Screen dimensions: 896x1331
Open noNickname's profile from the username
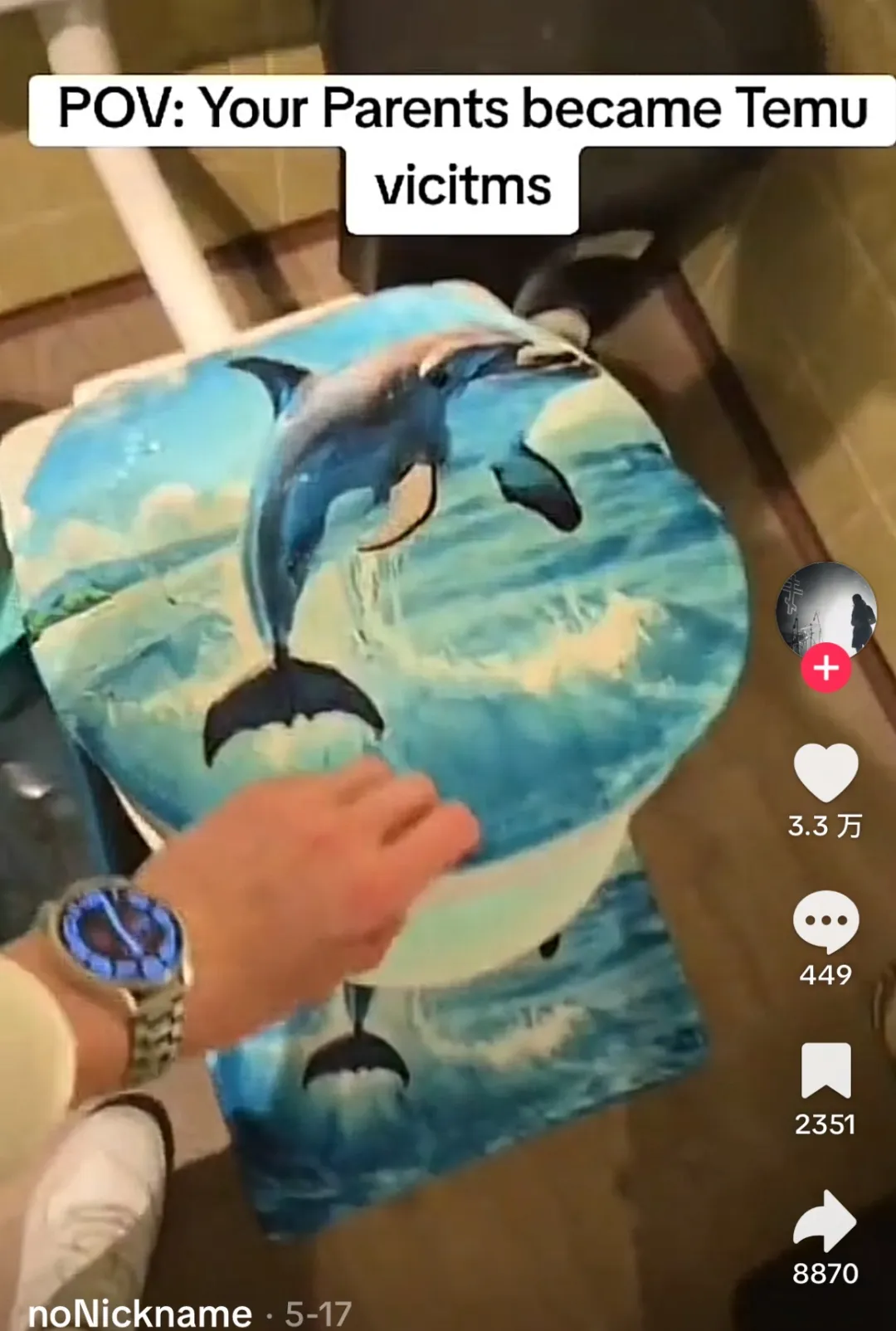click(x=139, y=1313)
